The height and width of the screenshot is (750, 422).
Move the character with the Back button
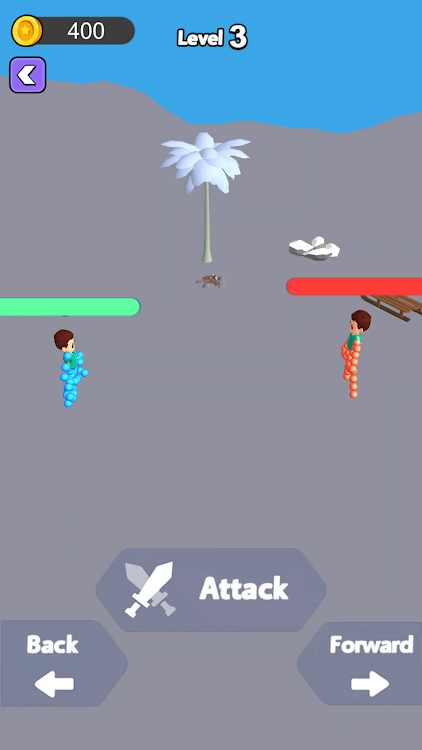pyautogui.click(x=64, y=663)
